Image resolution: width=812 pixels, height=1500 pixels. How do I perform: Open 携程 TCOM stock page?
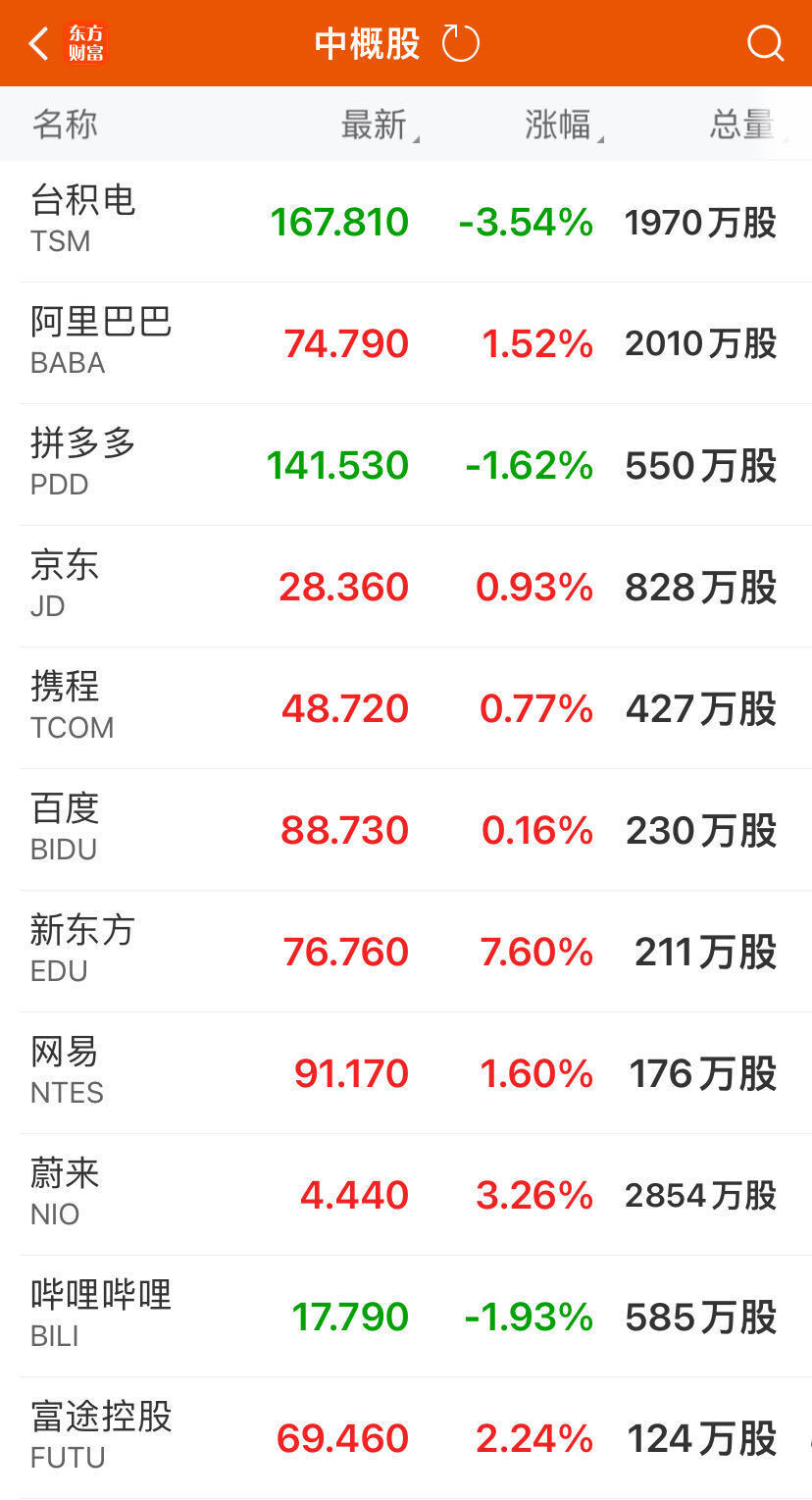pyautogui.click(x=406, y=708)
